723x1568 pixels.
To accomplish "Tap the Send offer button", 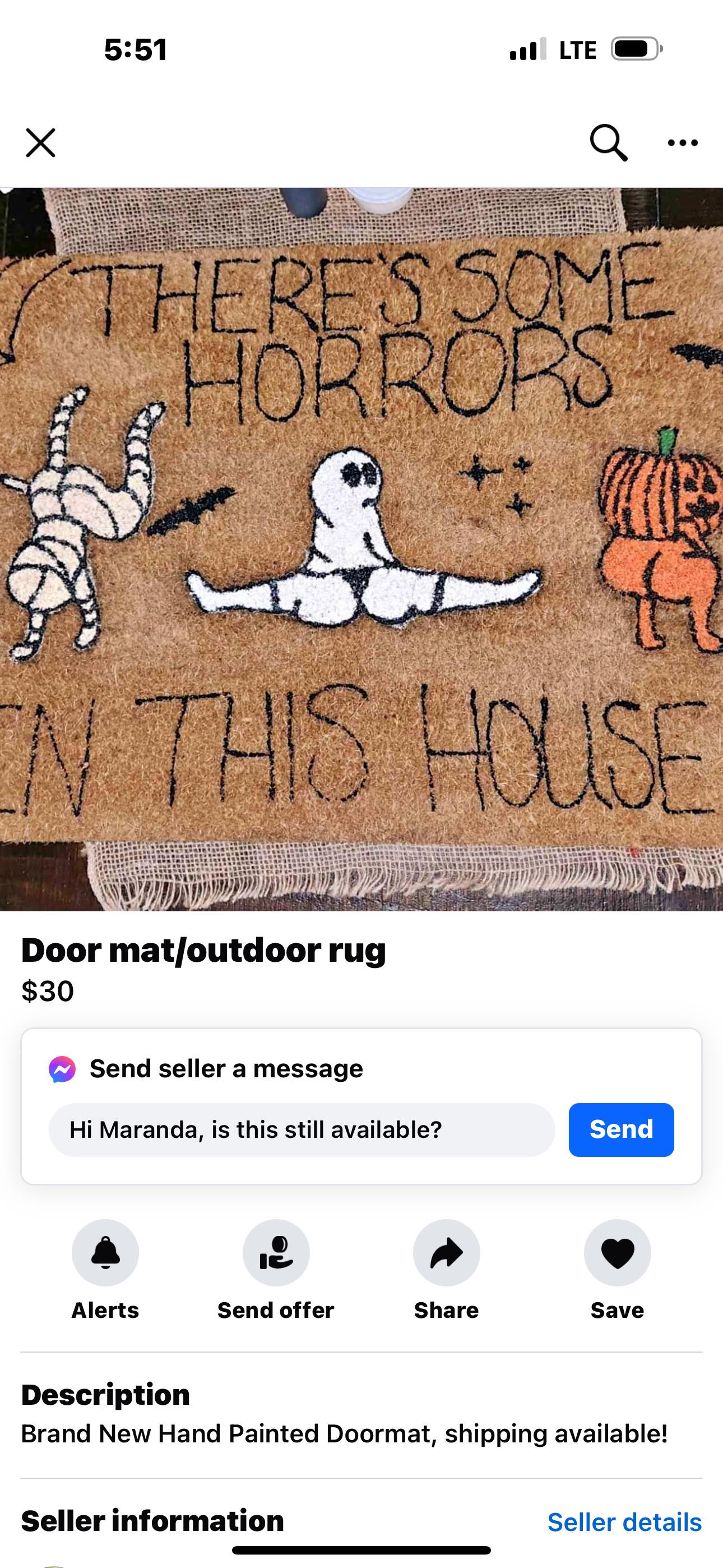I will [276, 1253].
